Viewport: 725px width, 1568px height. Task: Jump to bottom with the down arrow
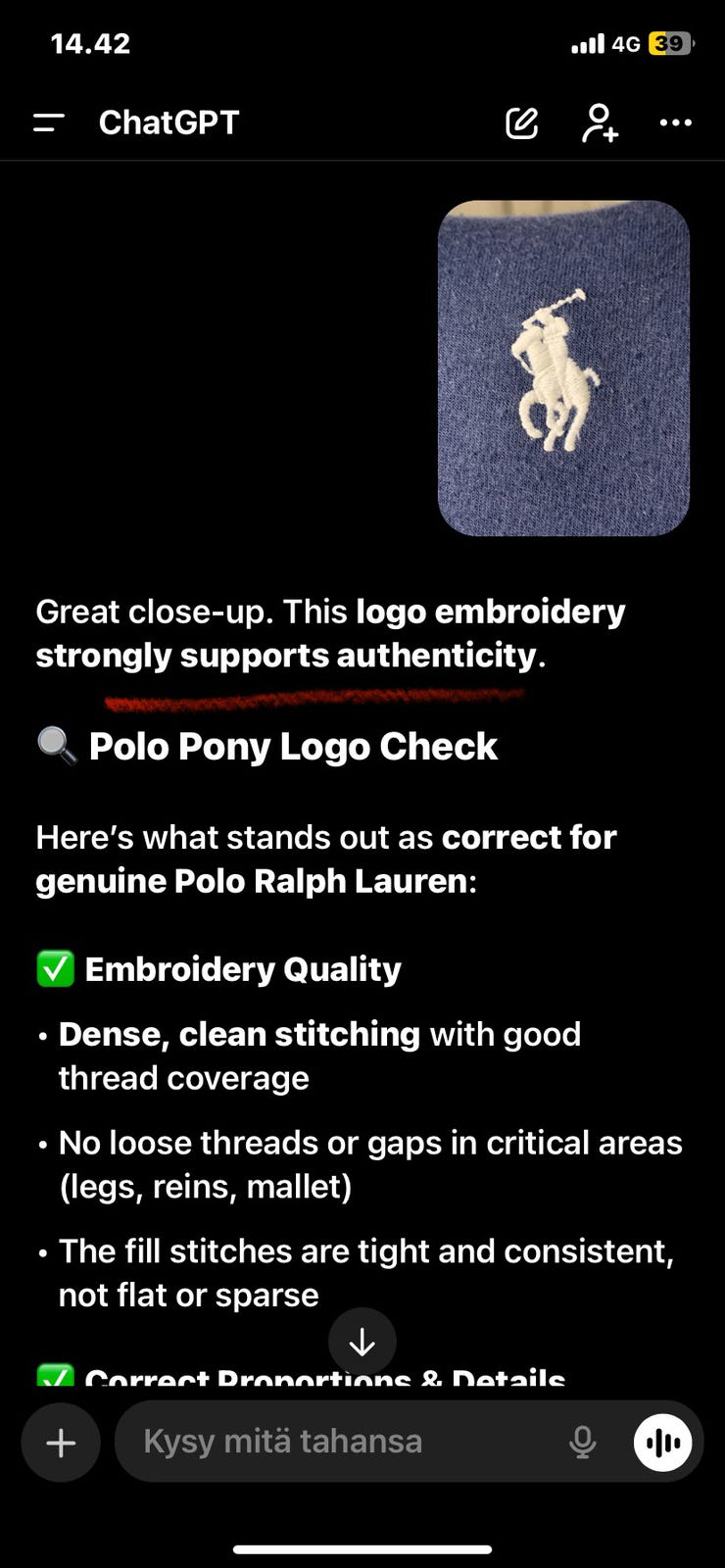tap(362, 1342)
